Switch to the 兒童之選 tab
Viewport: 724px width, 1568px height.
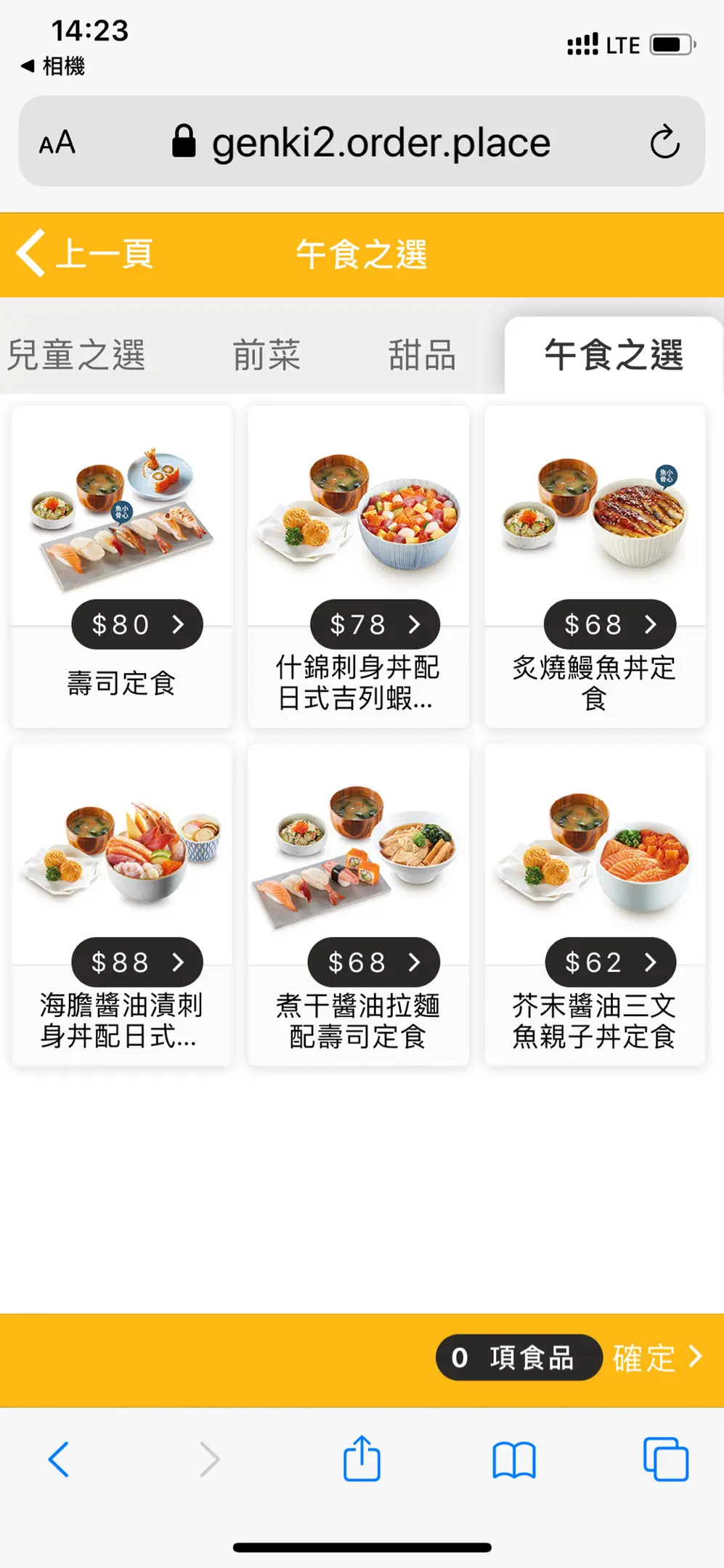click(x=76, y=356)
